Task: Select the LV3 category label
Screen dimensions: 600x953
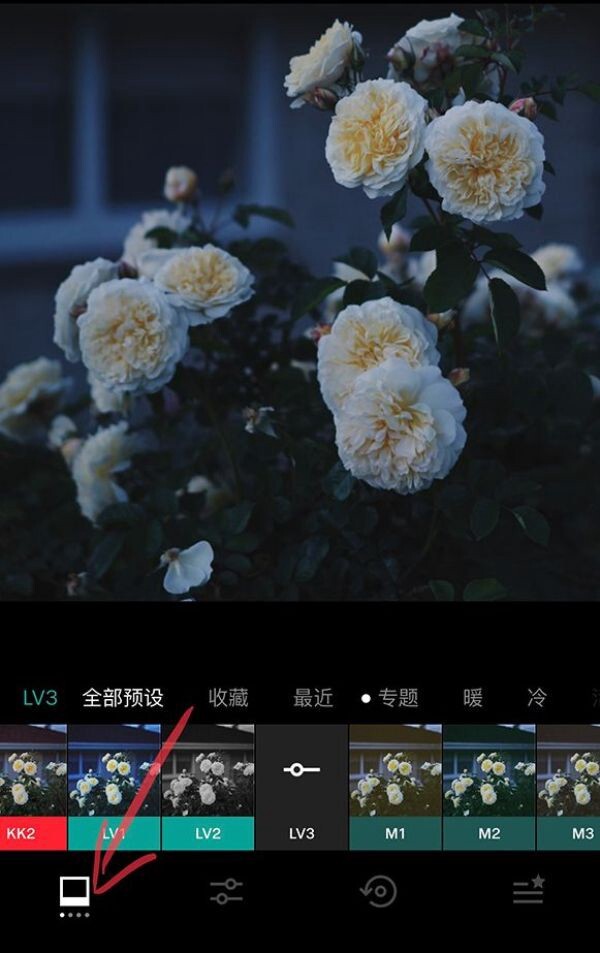Action: [40, 698]
